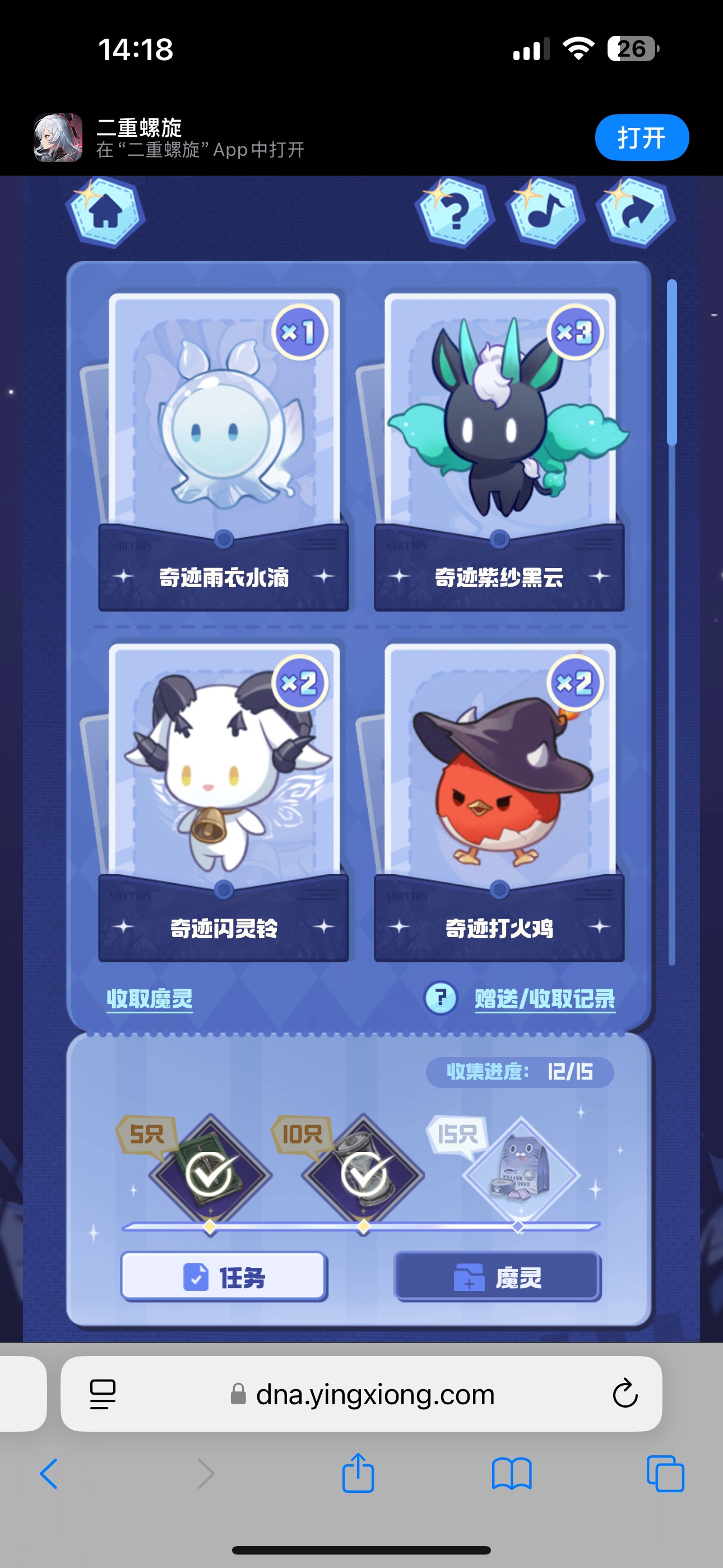Switch to the 魔灵 tab
723x1568 pixels.
point(498,1276)
